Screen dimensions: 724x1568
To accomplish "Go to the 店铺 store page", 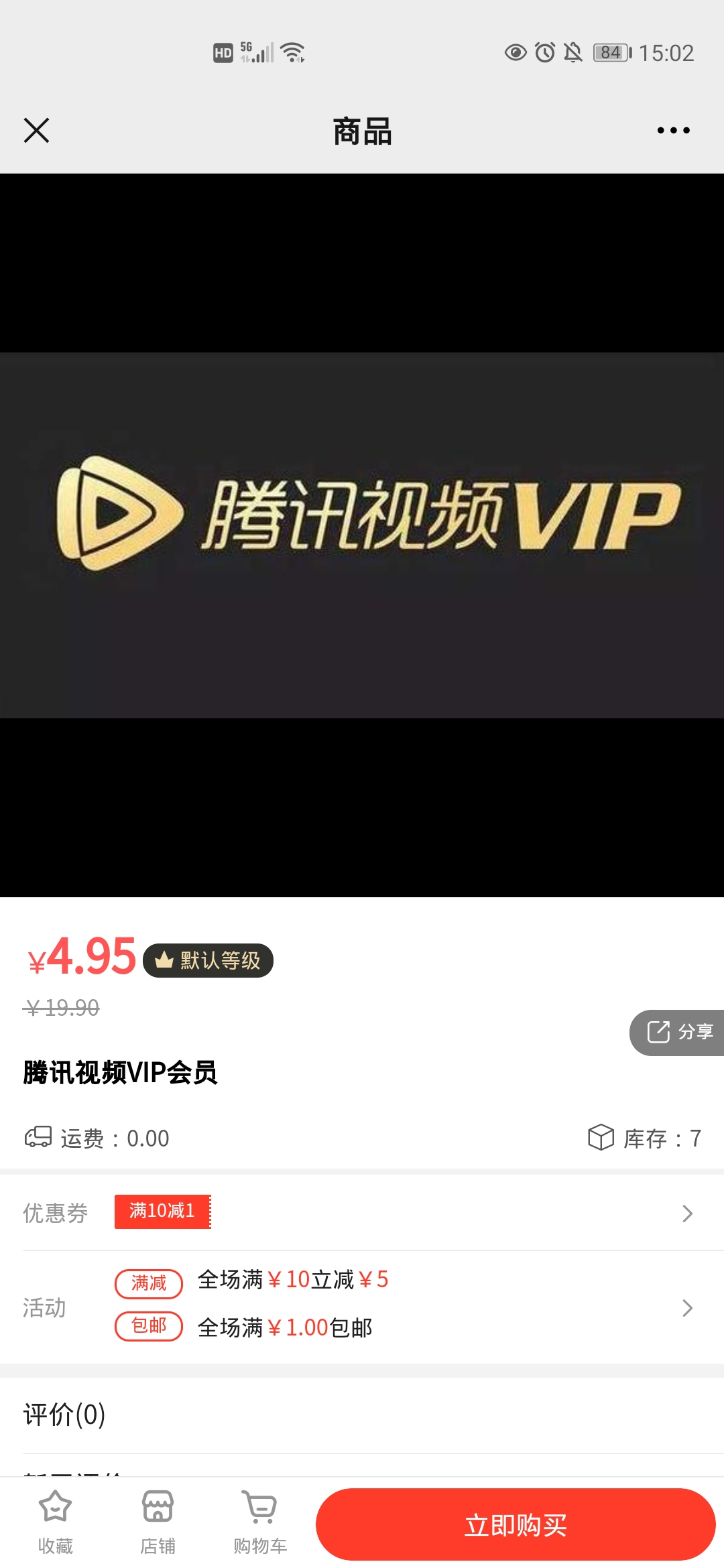I will 158,1522.
